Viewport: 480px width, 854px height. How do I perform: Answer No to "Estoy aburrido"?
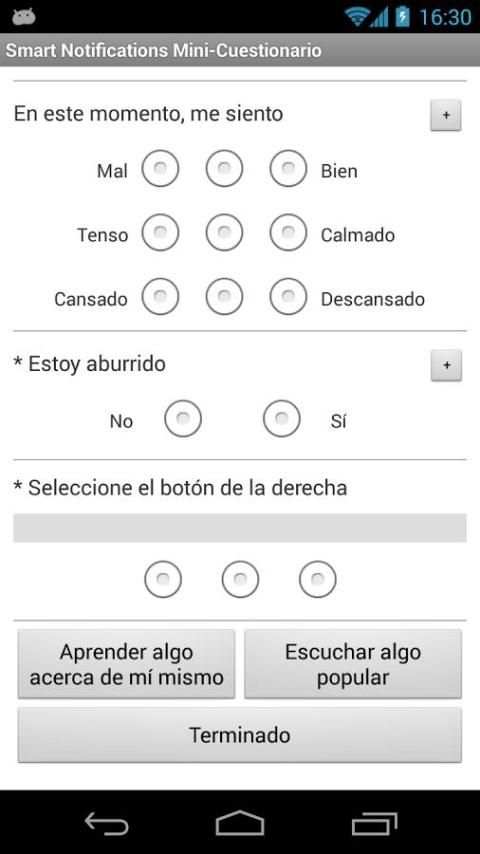click(x=183, y=419)
